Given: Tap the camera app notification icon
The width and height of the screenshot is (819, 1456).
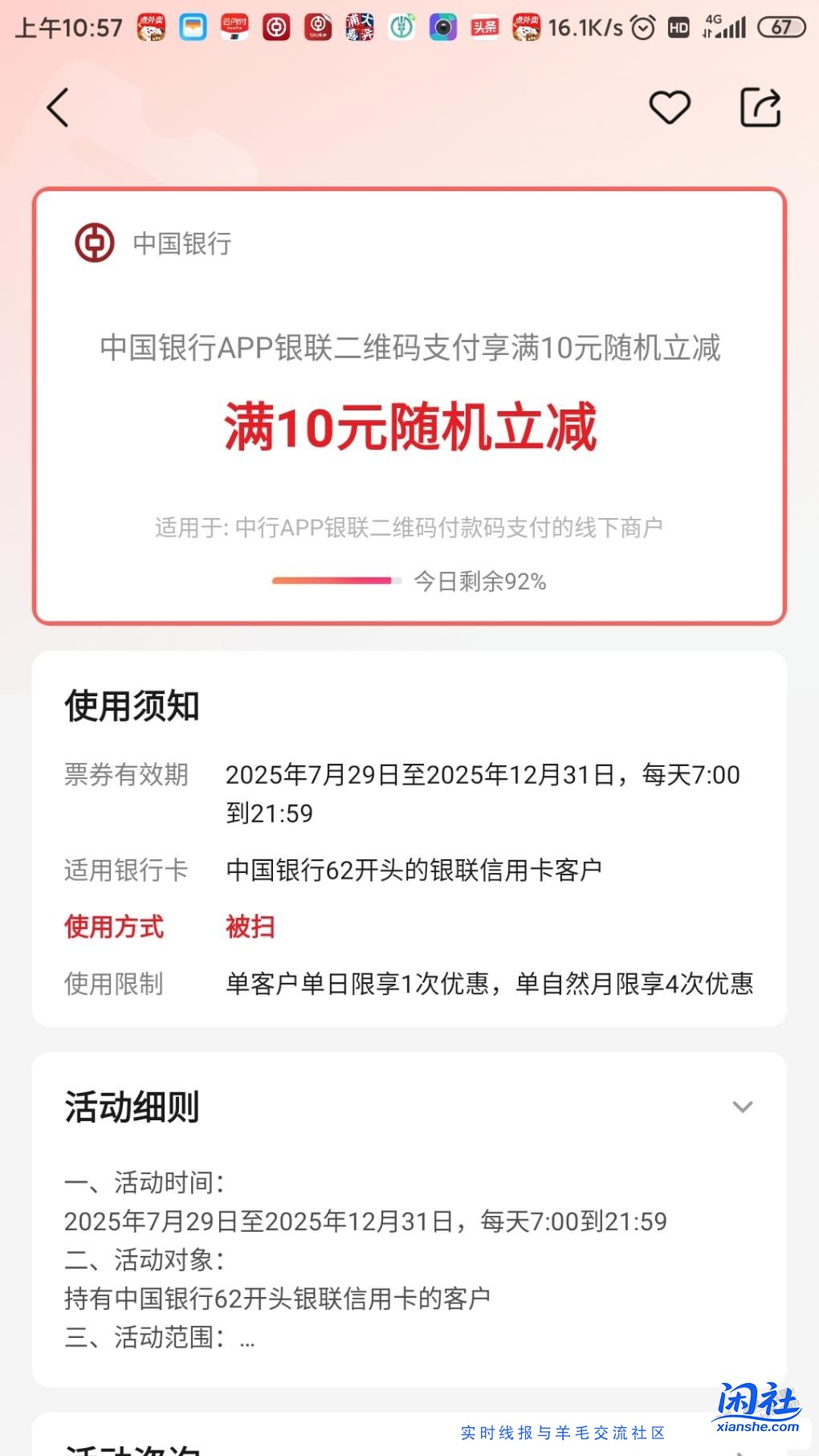Looking at the screenshot, I should [x=442, y=27].
